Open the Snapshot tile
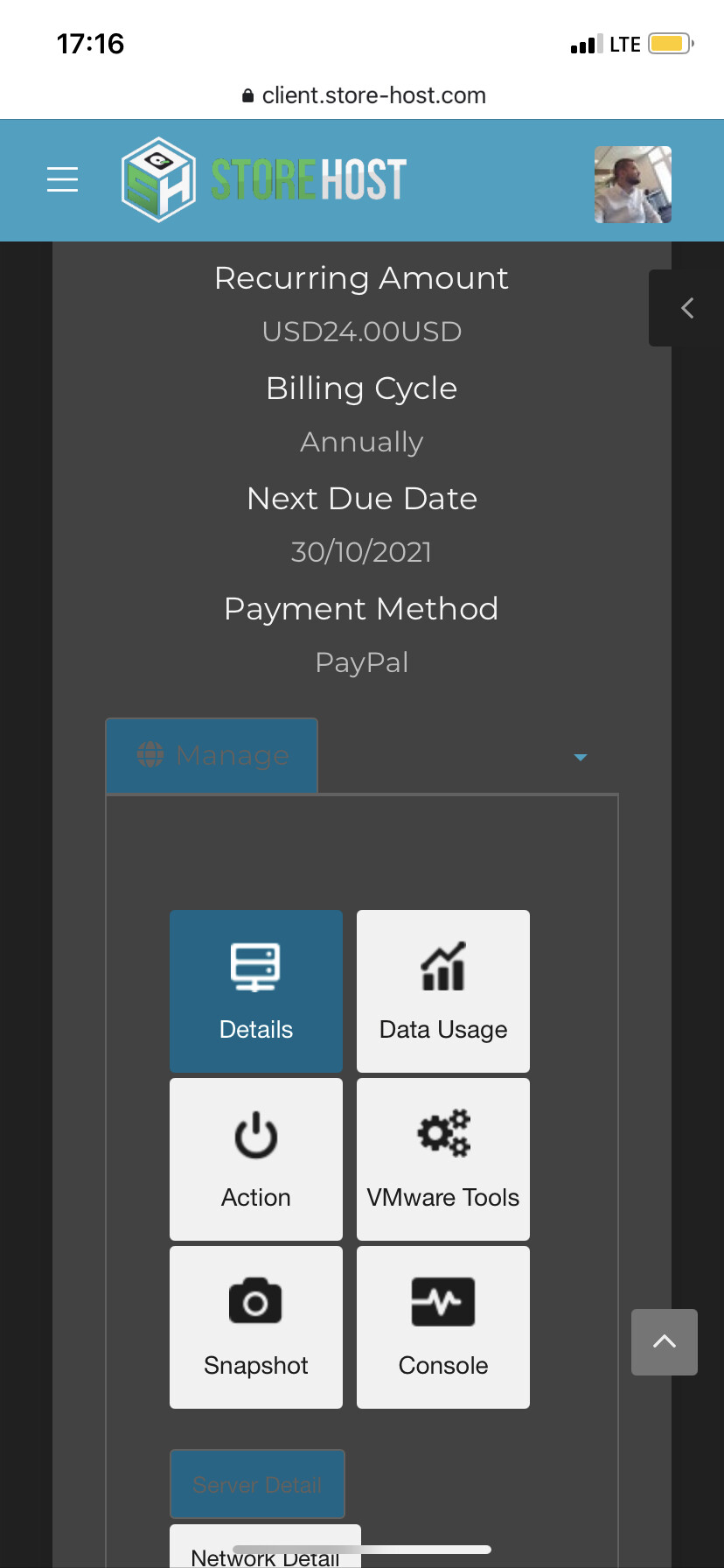The image size is (724, 1568). (256, 1327)
